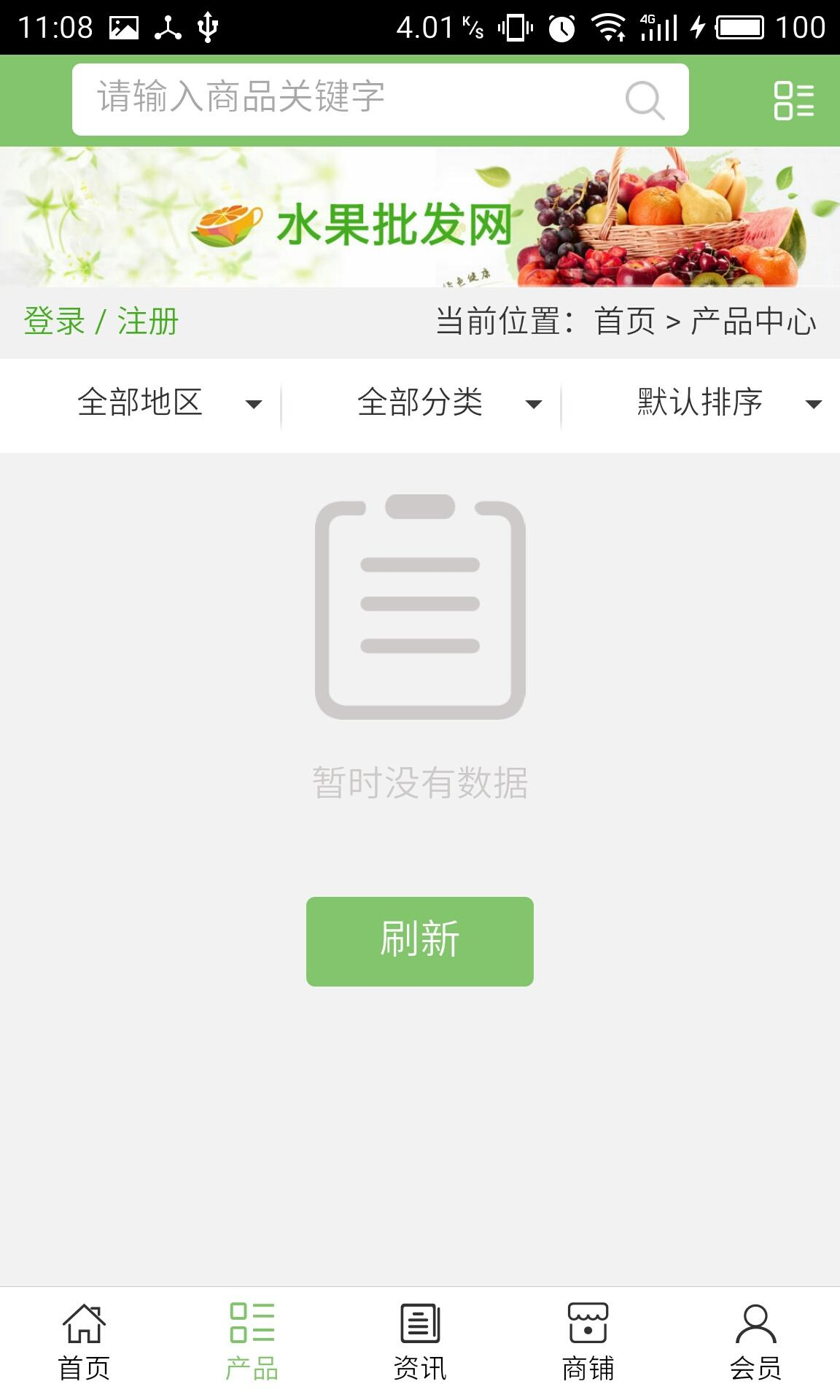Tap the 刷新 refresh button
This screenshot has height=1400, width=840.
click(420, 941)
